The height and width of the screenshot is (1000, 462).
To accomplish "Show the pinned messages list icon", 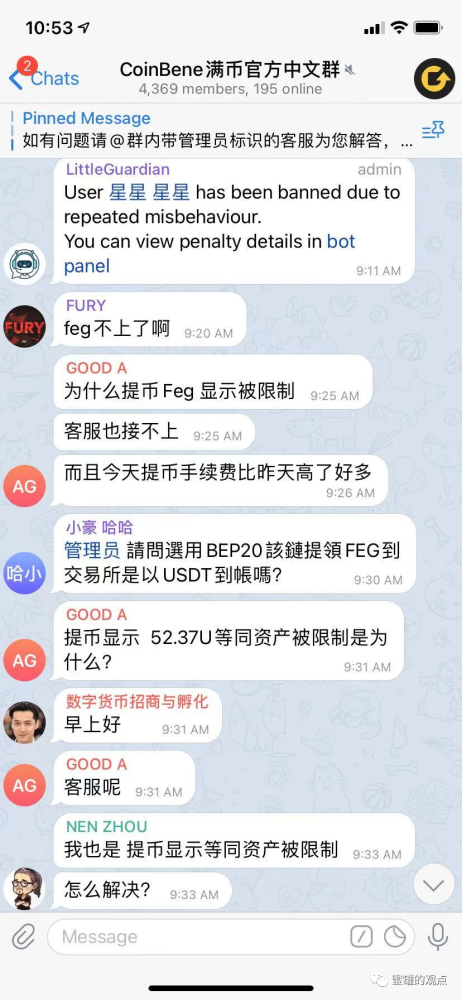I will tap(433, 131).
